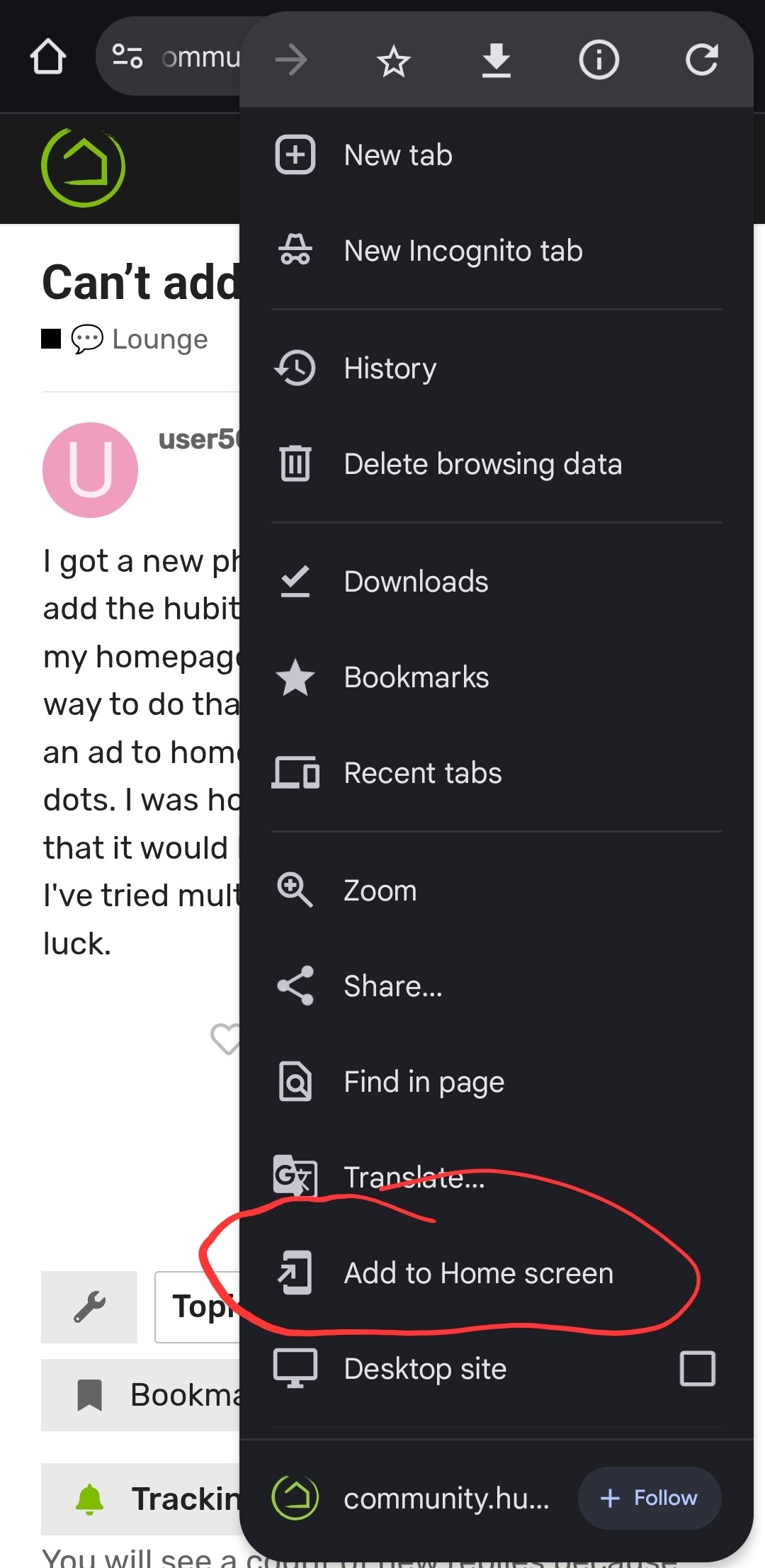Open Recent tabs
Screen dimensions: 765x1568
(496, 773)
